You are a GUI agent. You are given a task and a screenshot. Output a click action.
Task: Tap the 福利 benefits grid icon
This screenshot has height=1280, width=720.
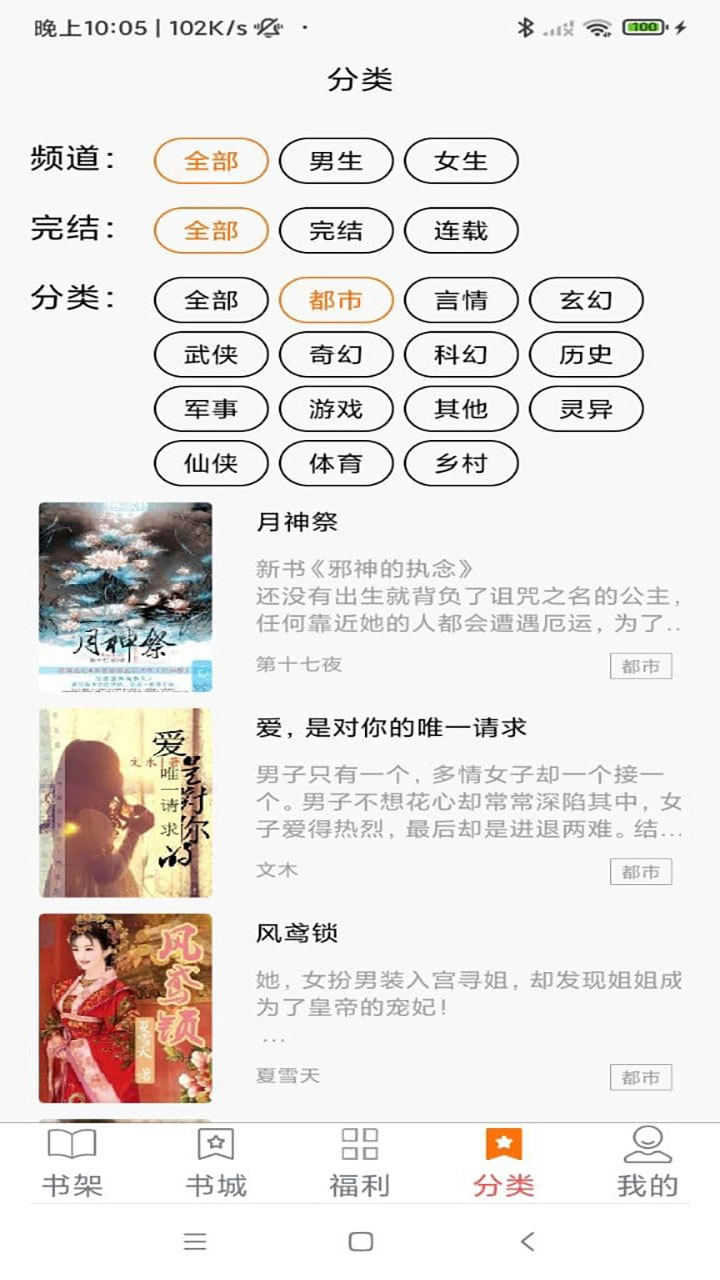coord(360,1158)
